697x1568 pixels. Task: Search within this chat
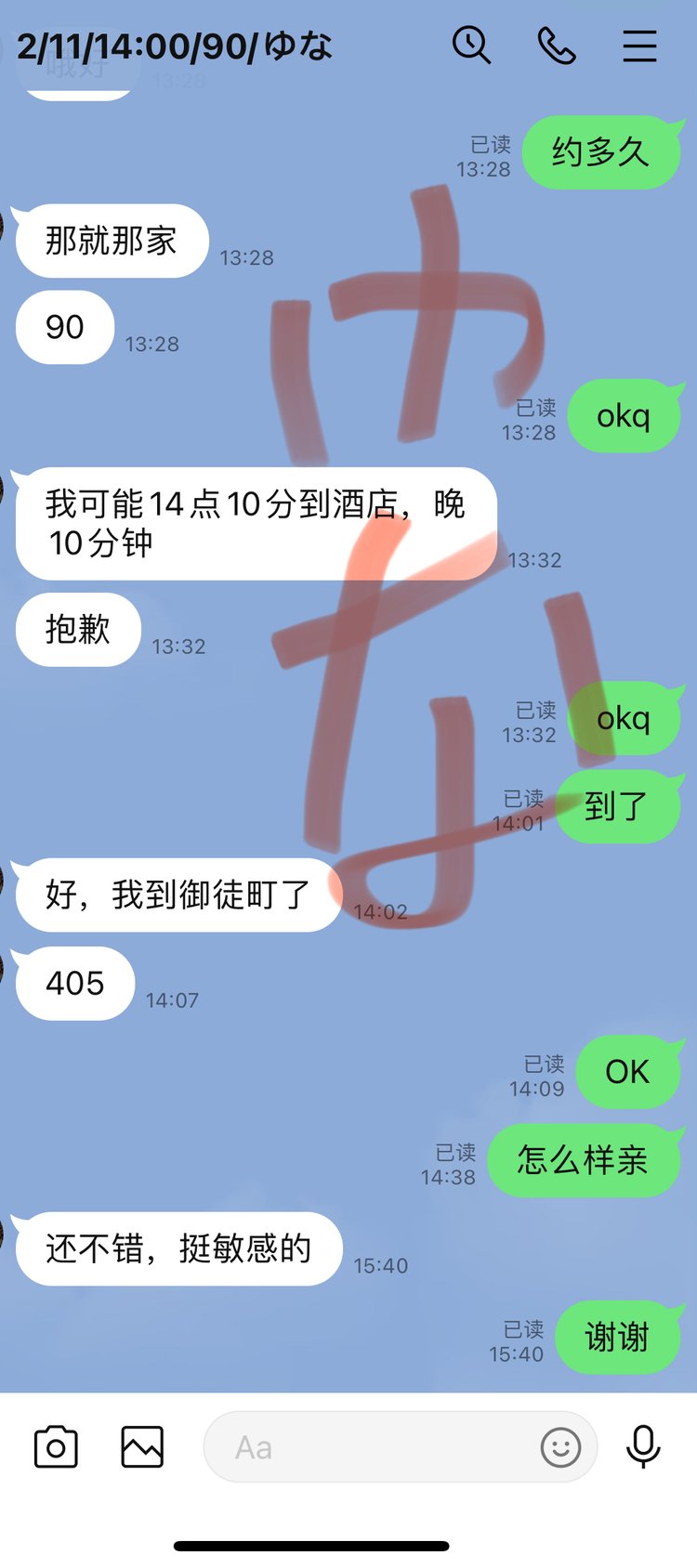[x=471, y=45]
